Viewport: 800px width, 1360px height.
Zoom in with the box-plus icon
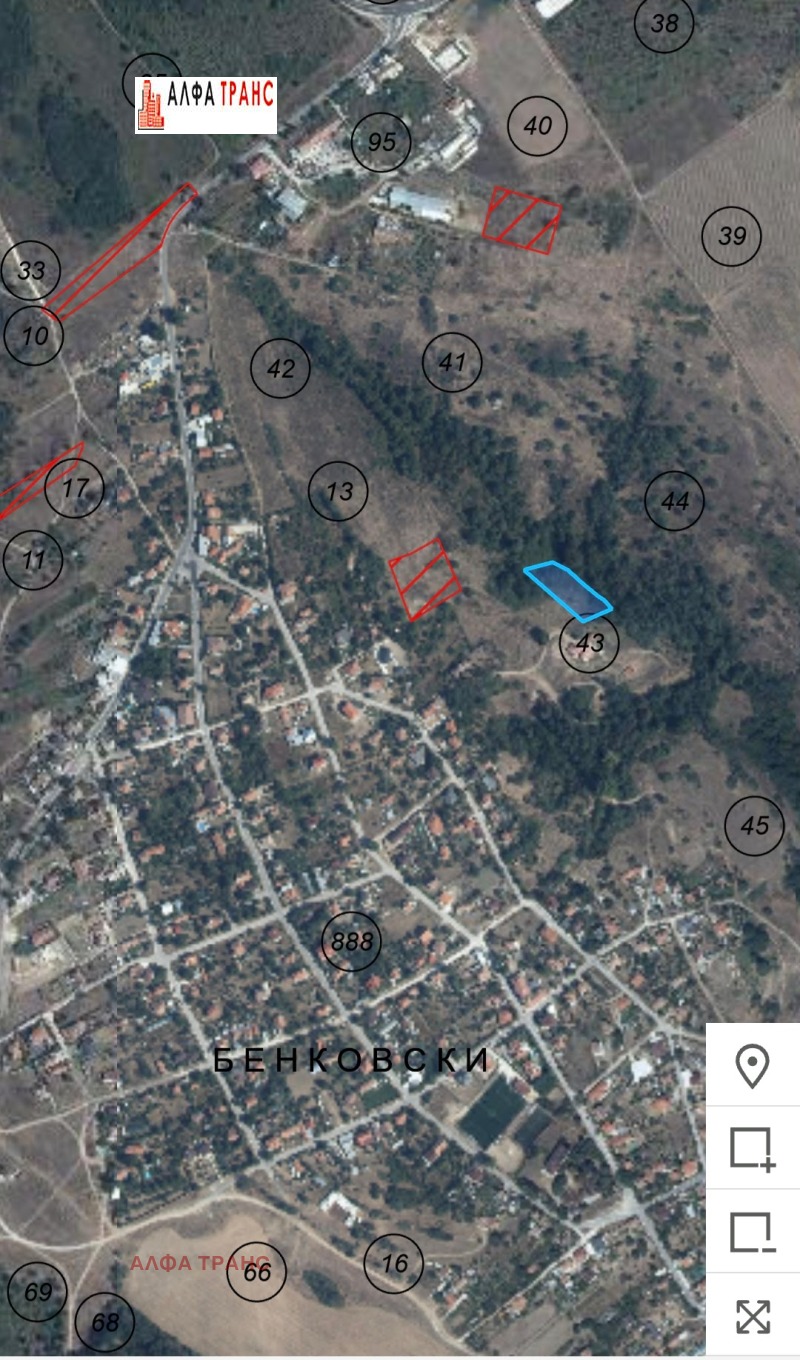(752, 1148)
